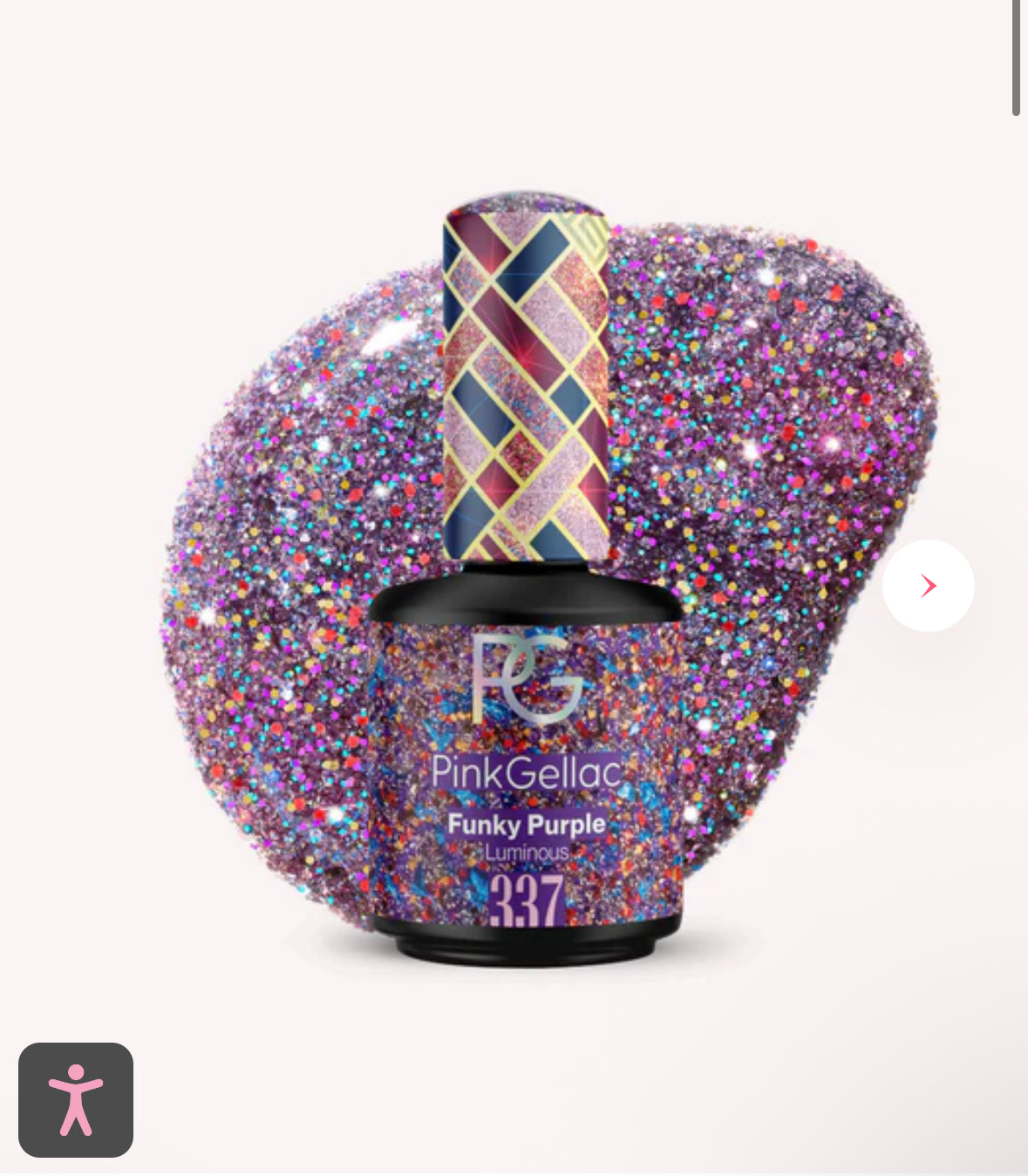Show the next product image
This screenshot has width=1028, height=1176.
(x=928, y=586)
